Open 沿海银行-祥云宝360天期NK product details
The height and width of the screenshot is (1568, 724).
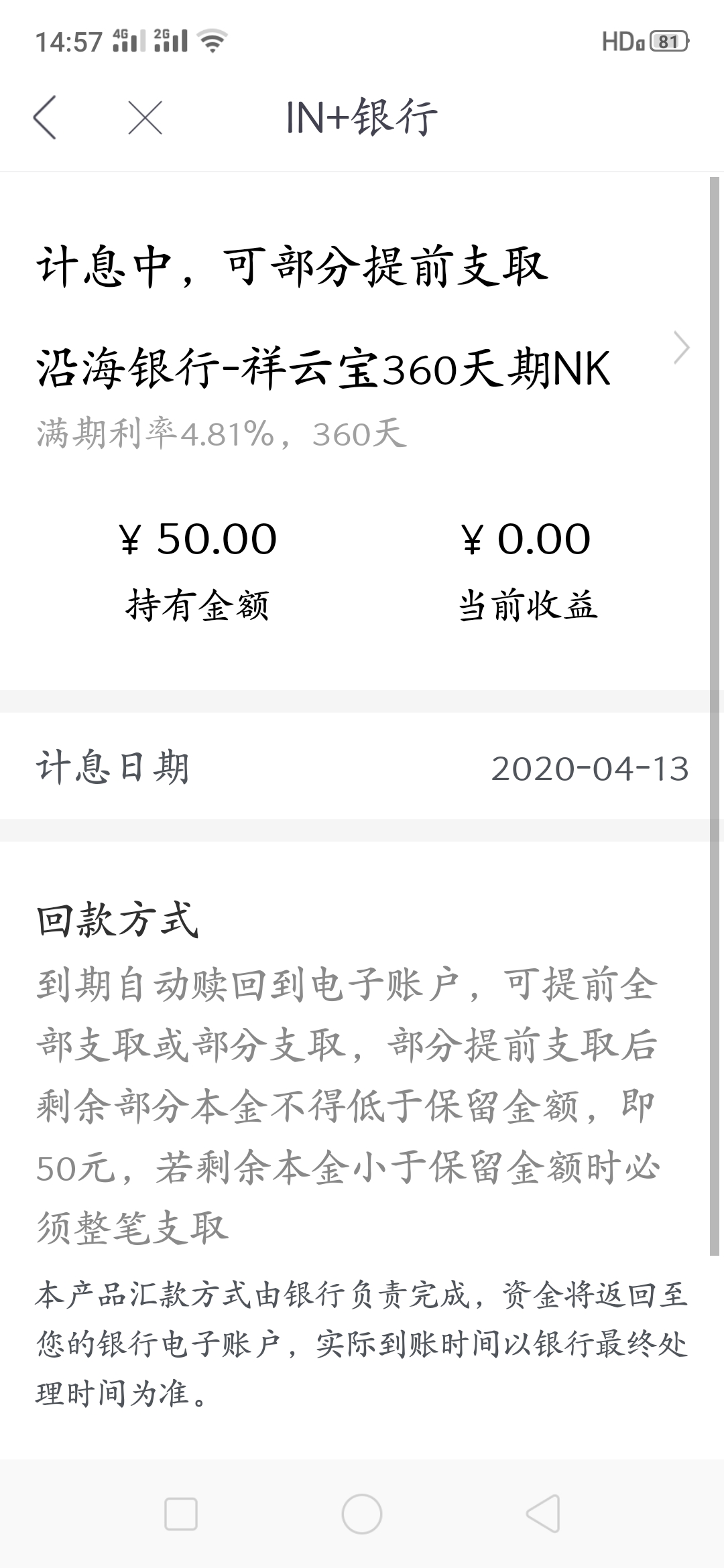[362, 370]
